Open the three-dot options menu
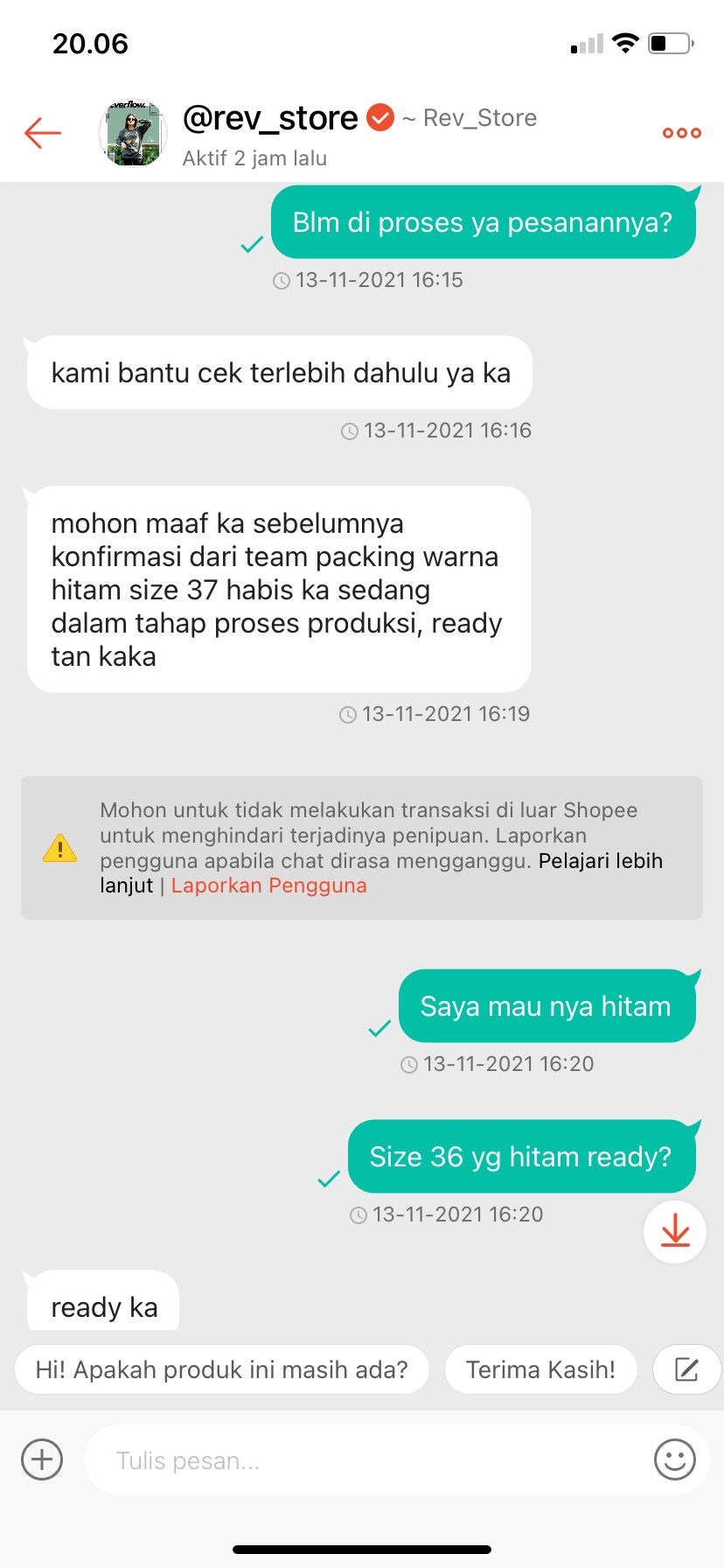This screenshot has height=1568, width=724. (681, 133)
